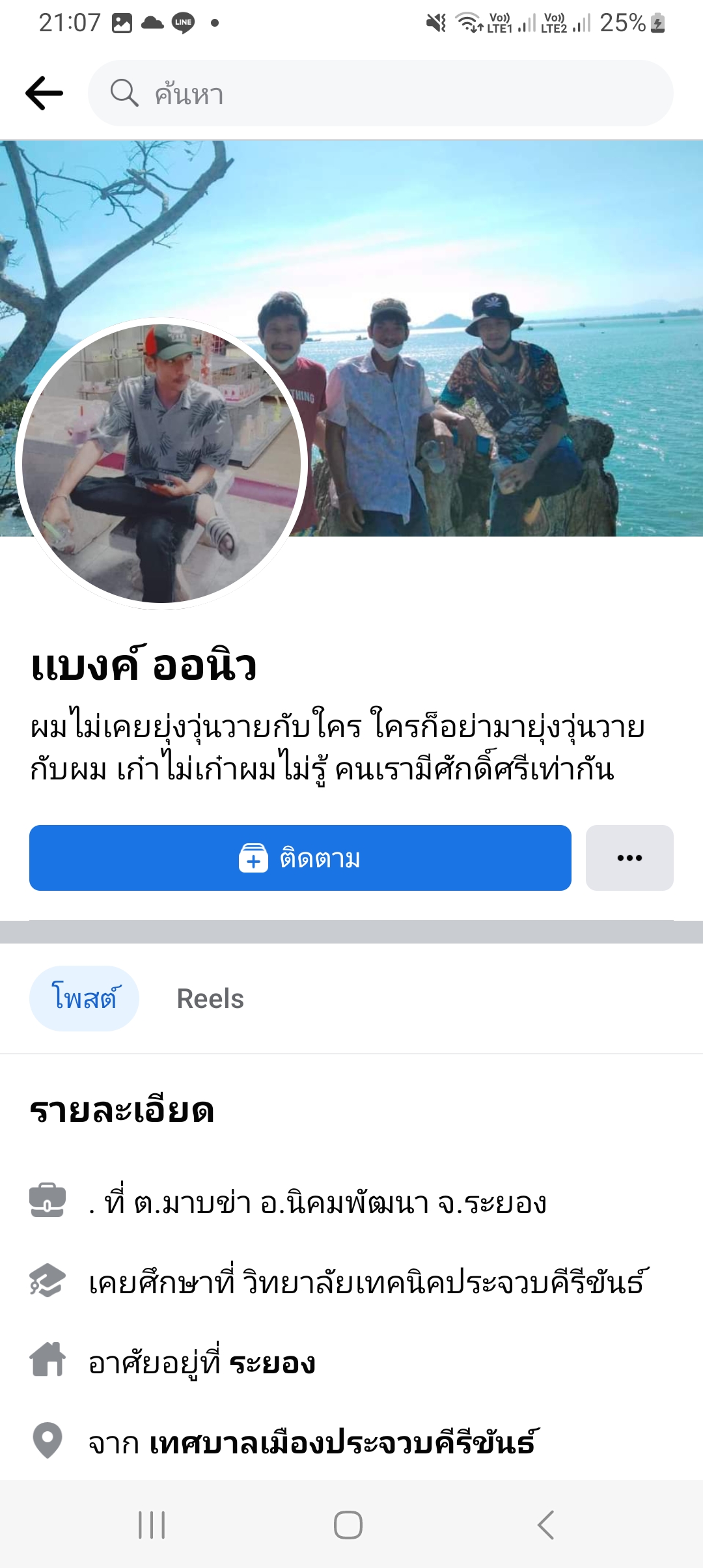
Task: Open the three-dot more options button
Action: tap(629, 858)
